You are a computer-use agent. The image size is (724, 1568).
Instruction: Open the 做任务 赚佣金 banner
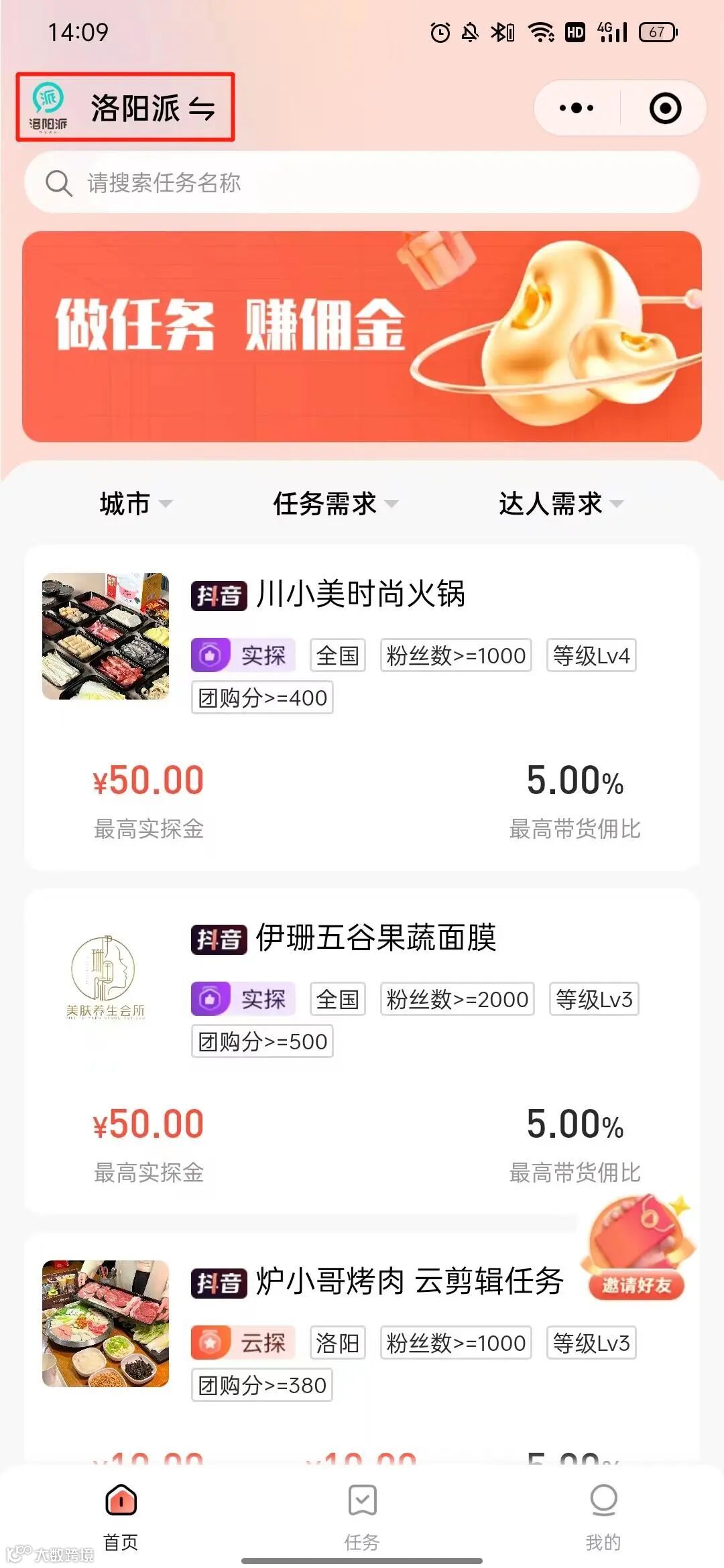(362, 336)
